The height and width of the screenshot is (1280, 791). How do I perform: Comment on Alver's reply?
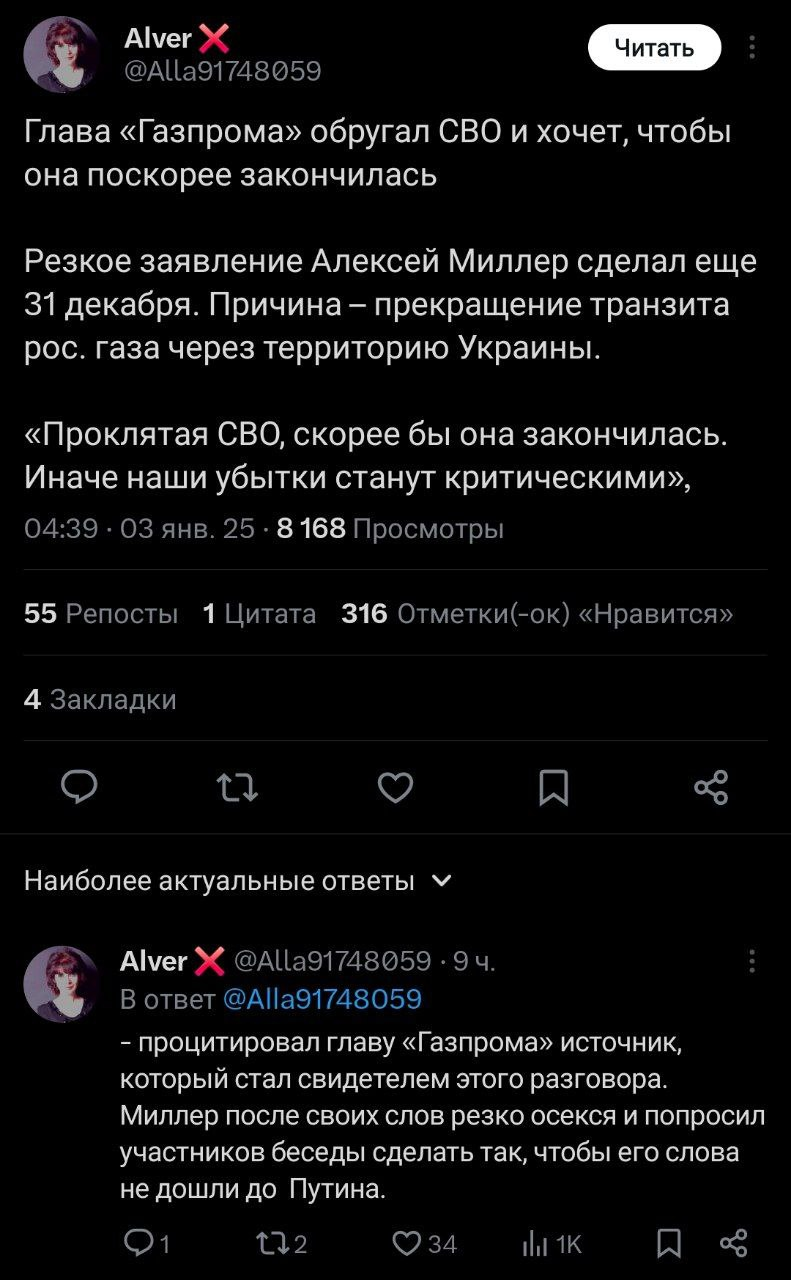point(145,1243)
